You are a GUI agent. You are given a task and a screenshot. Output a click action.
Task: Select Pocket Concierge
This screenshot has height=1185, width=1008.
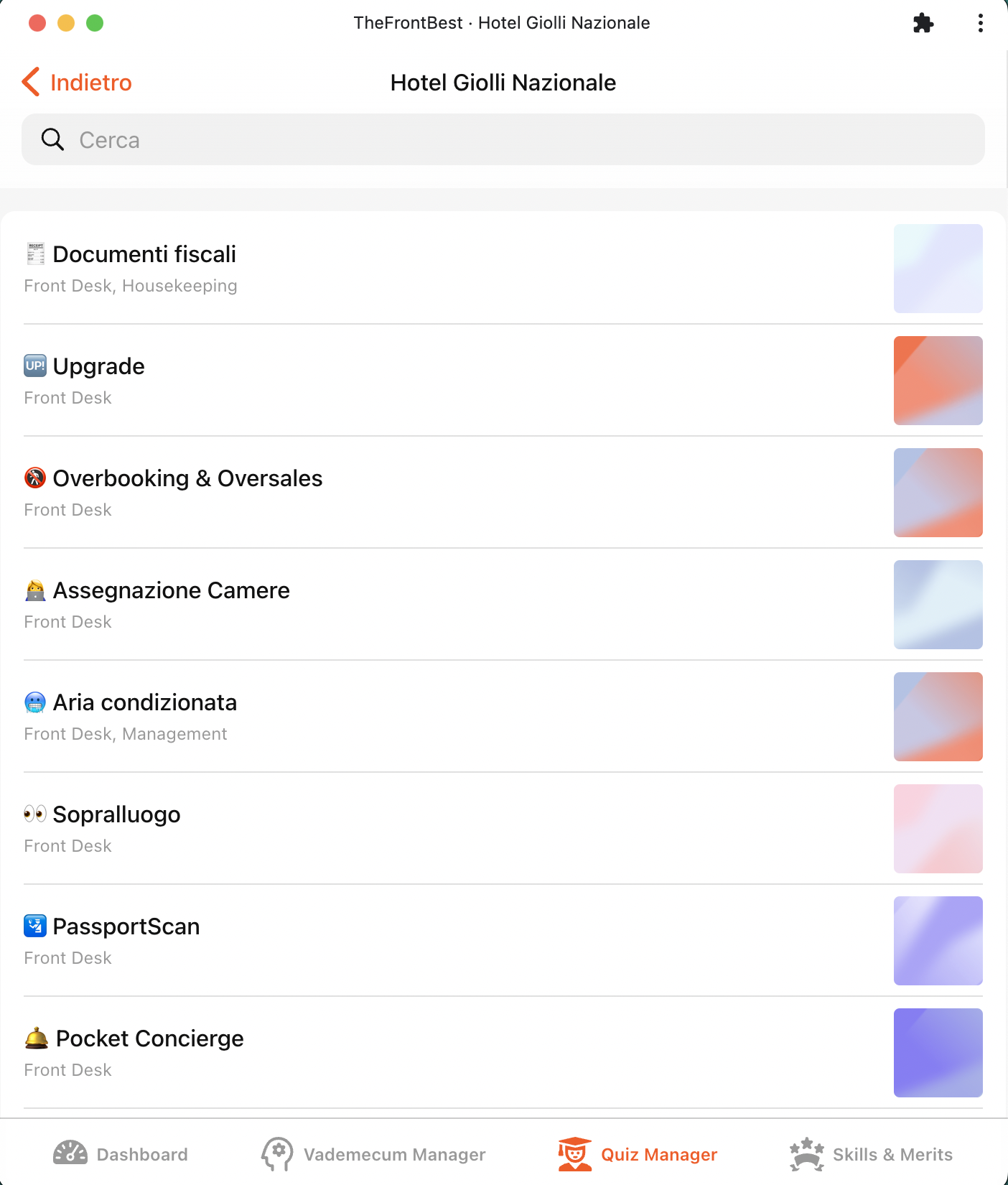(149, 1039)
